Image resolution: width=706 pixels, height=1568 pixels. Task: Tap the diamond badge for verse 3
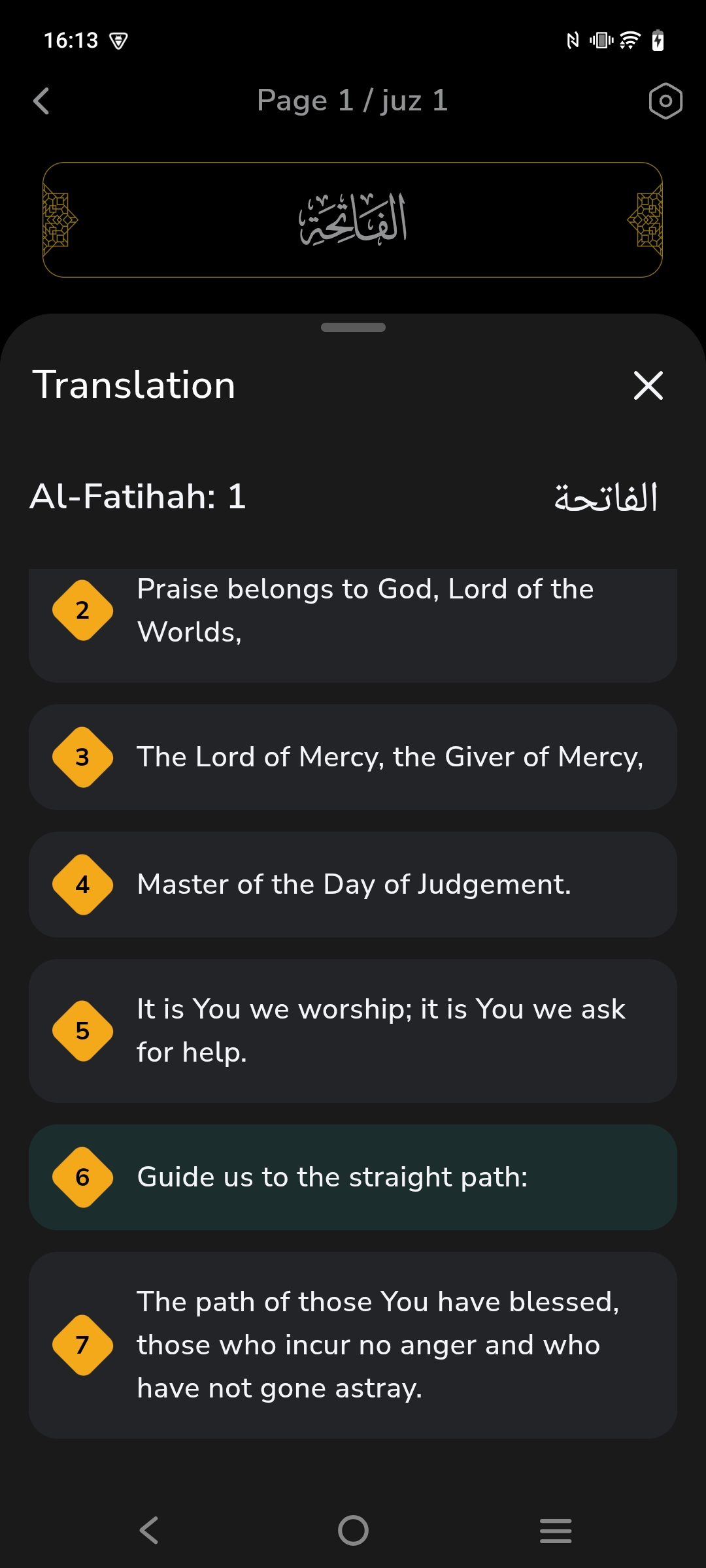pyautogui.click(x=82, y=757)
